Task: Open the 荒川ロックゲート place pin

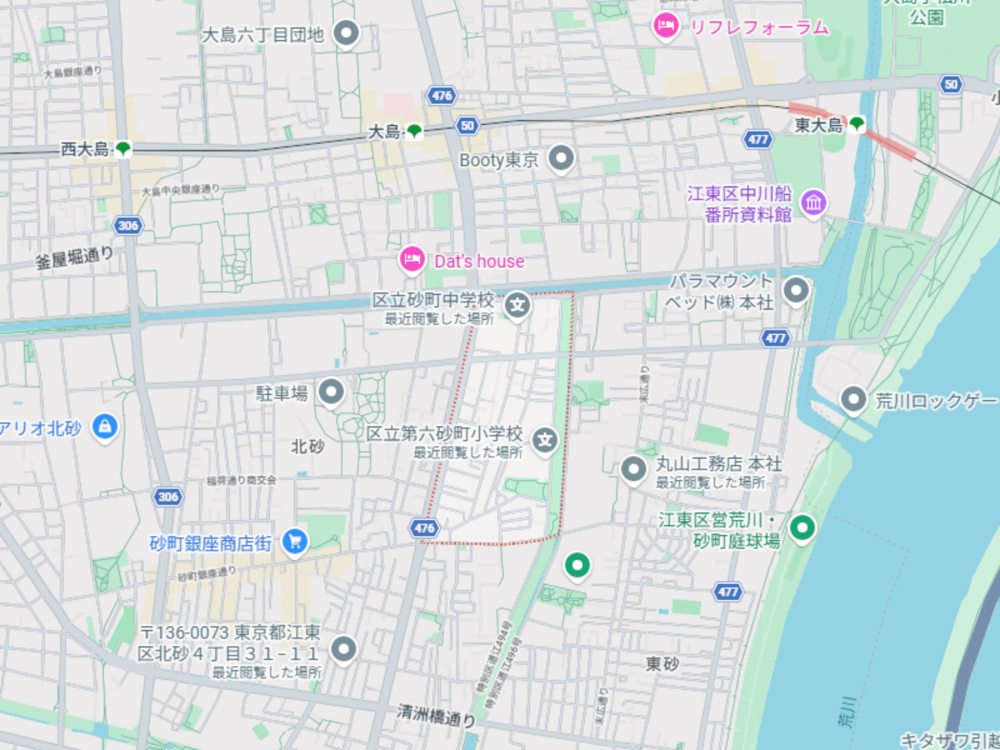Action: click(x=853, y=400)
